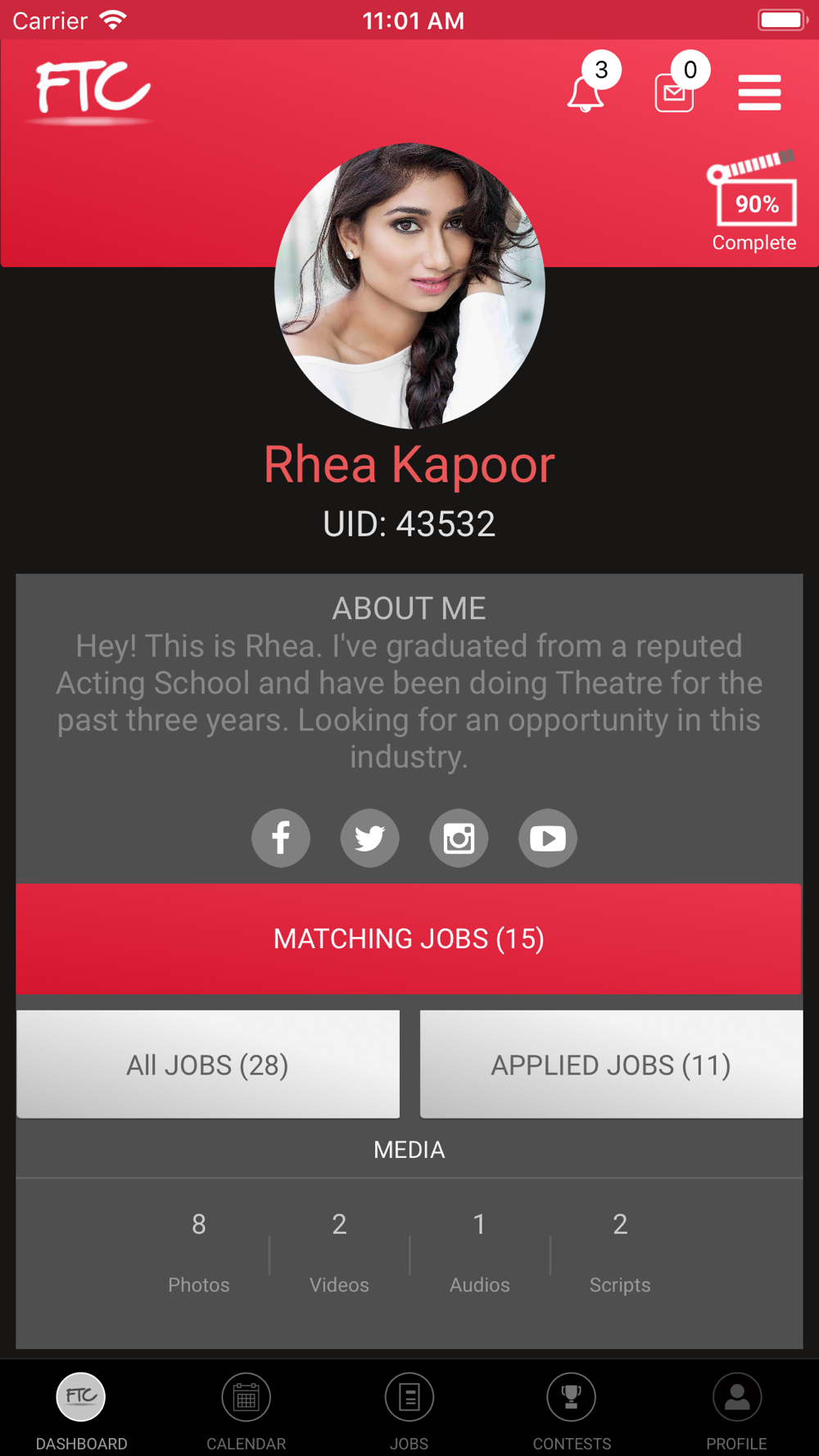Open the 1 Audios media
Screen dimensions: 819x1456
(480, 1253)
